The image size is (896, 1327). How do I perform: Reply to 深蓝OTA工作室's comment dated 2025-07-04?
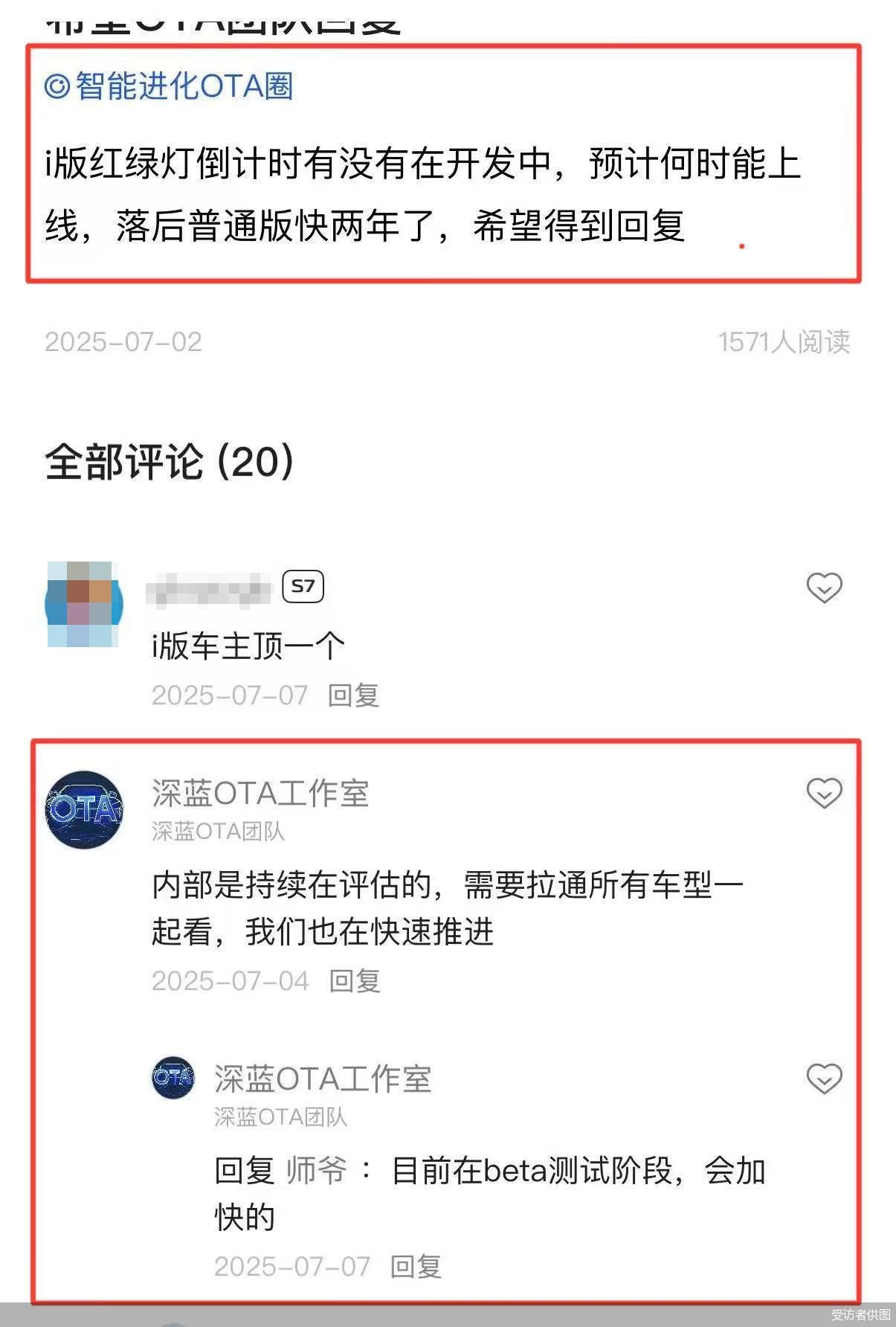(355, 981)
